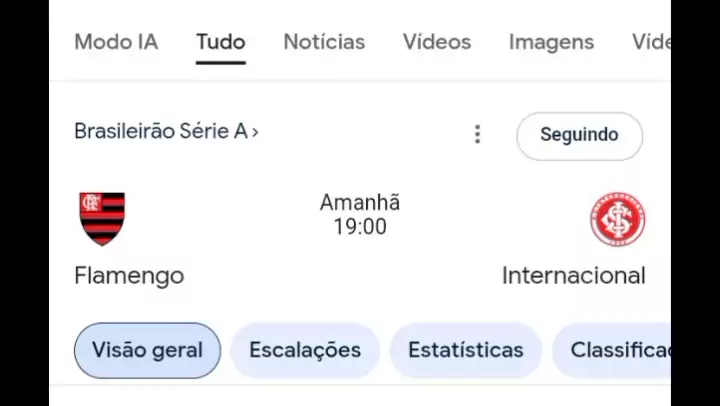Show the Escalações lineup chip
The image size is (720, 406).
[305, 350]
